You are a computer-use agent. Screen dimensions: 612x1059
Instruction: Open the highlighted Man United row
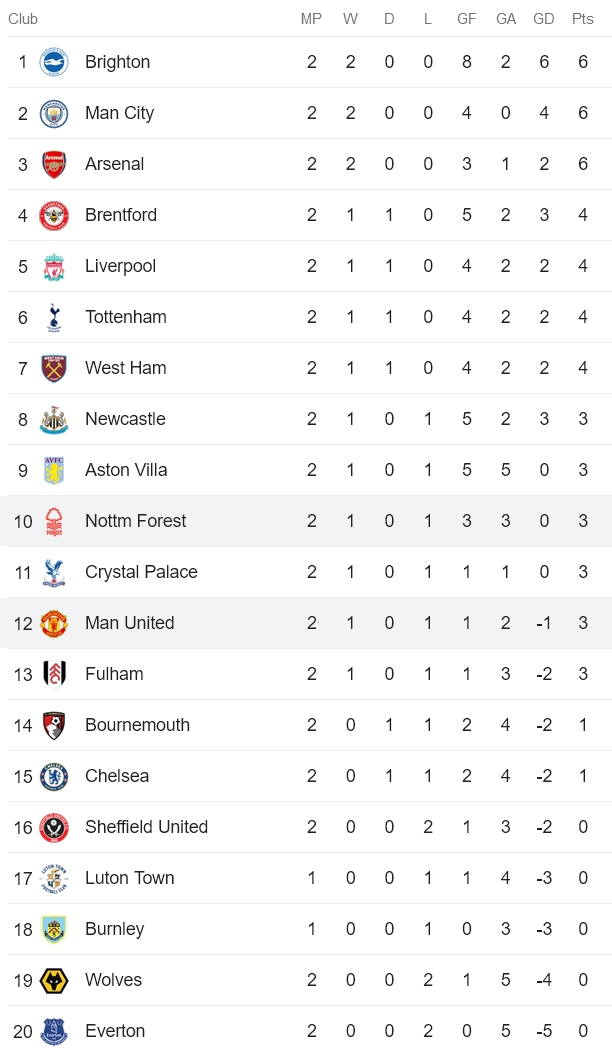129,623
